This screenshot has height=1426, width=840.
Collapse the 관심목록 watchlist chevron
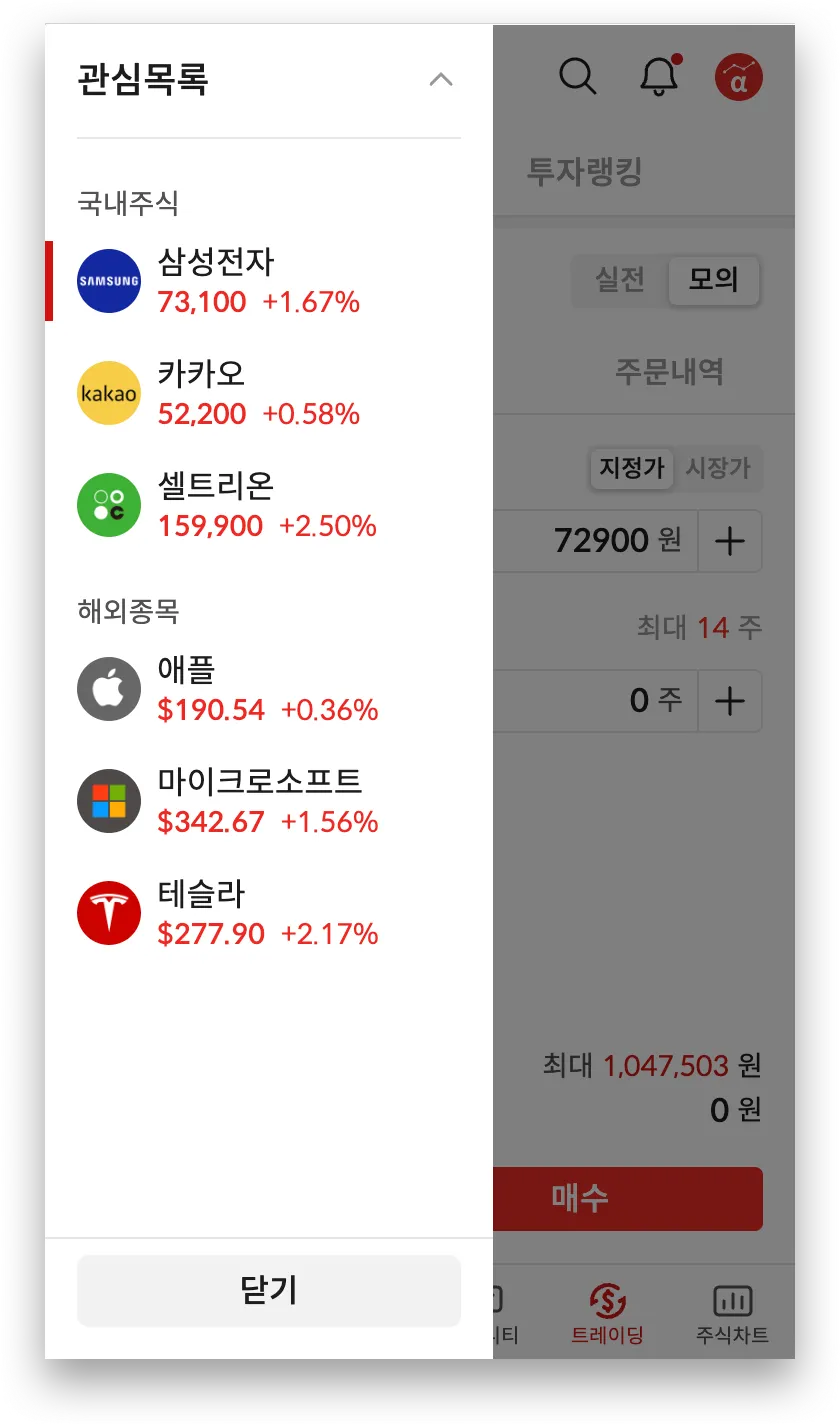440,79
